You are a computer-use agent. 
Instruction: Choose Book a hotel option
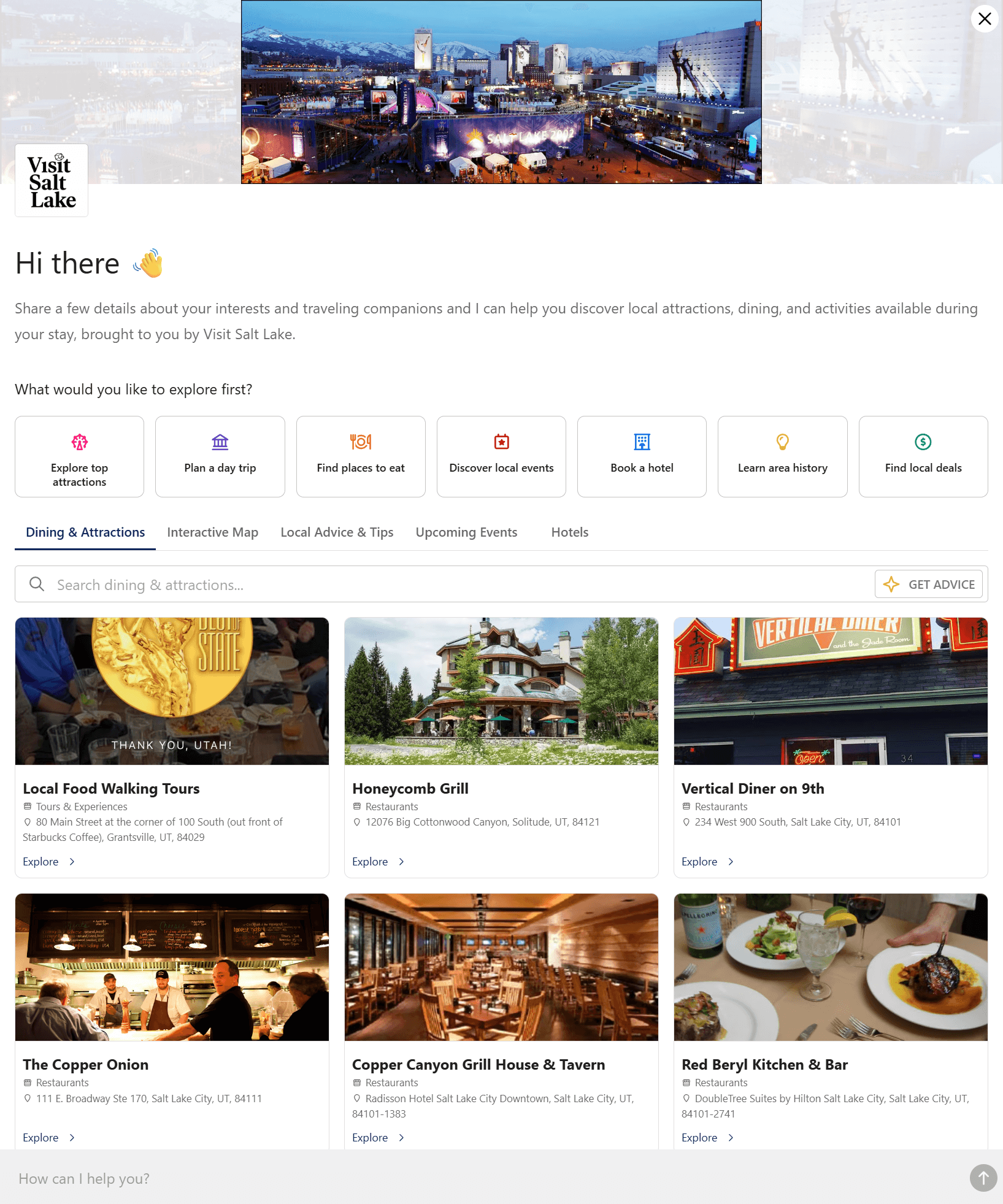pyautogui.click(x=642, y=456)
